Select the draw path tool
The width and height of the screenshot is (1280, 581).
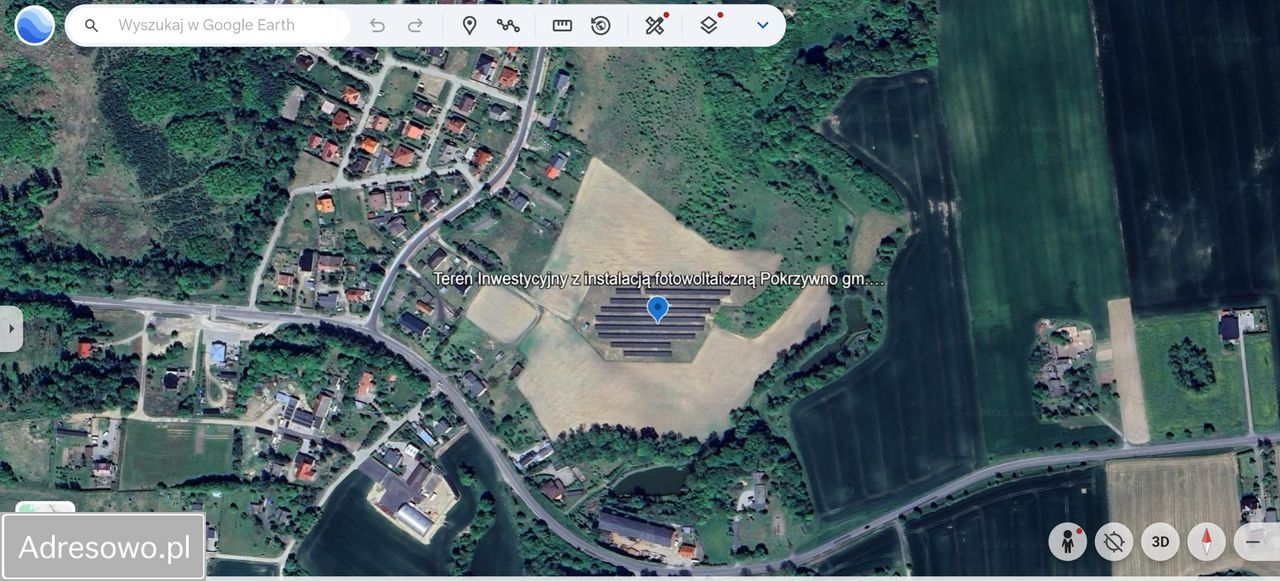click(508, 25)
